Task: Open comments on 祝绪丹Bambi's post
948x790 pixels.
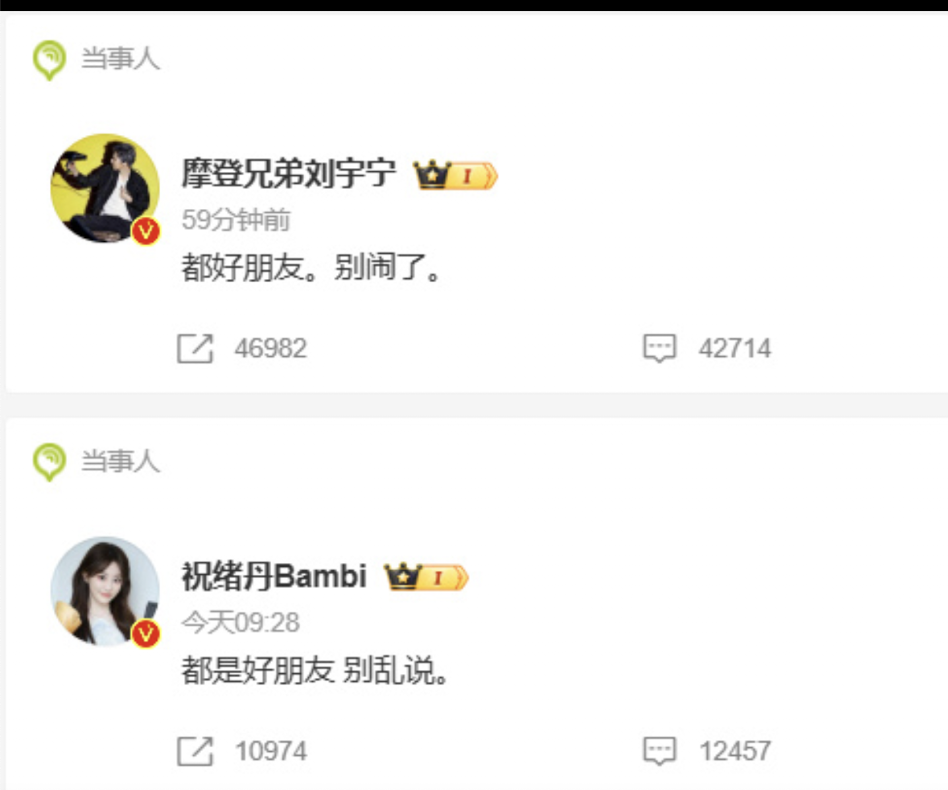Action: coord(660,750)
